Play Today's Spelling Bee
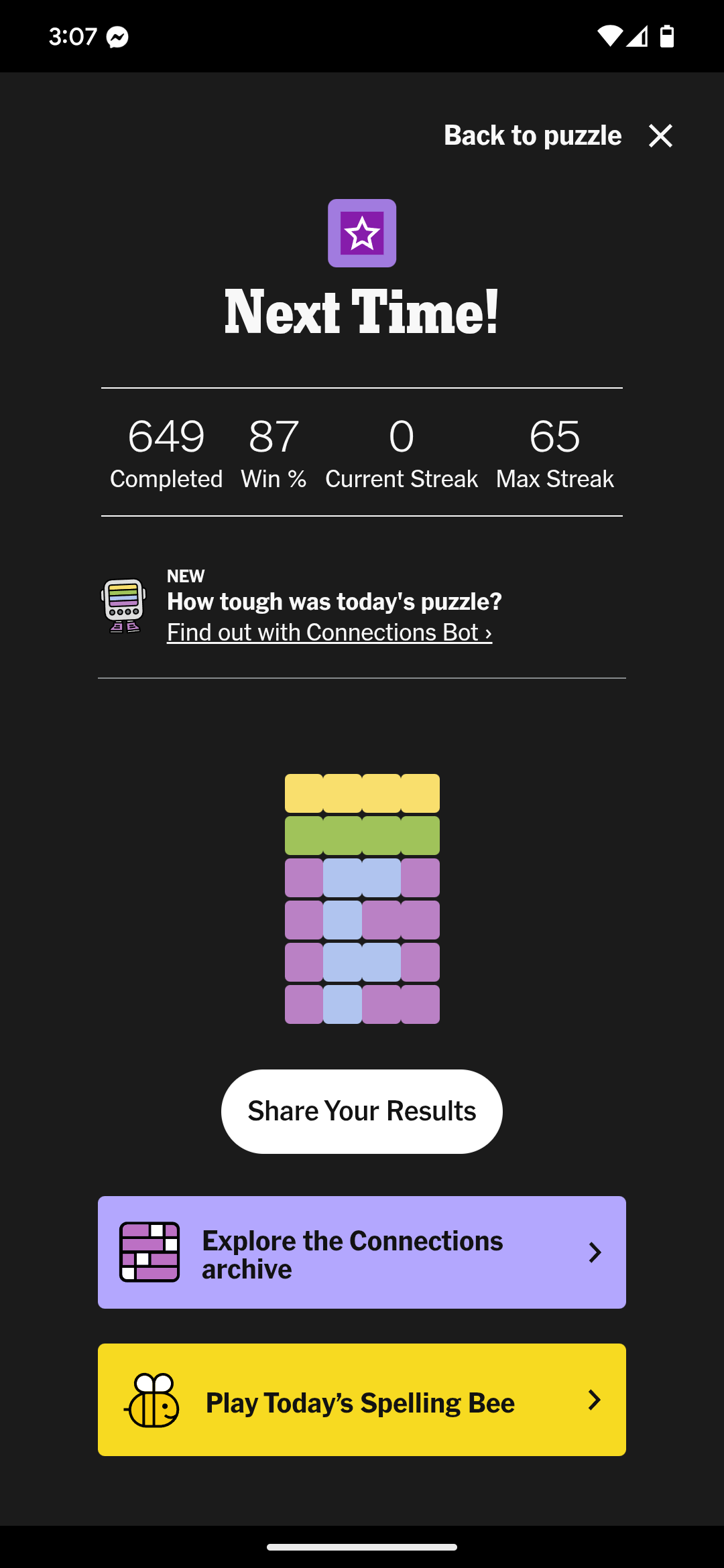Viewport: 724px width, 1568px height. point(362,1399)
